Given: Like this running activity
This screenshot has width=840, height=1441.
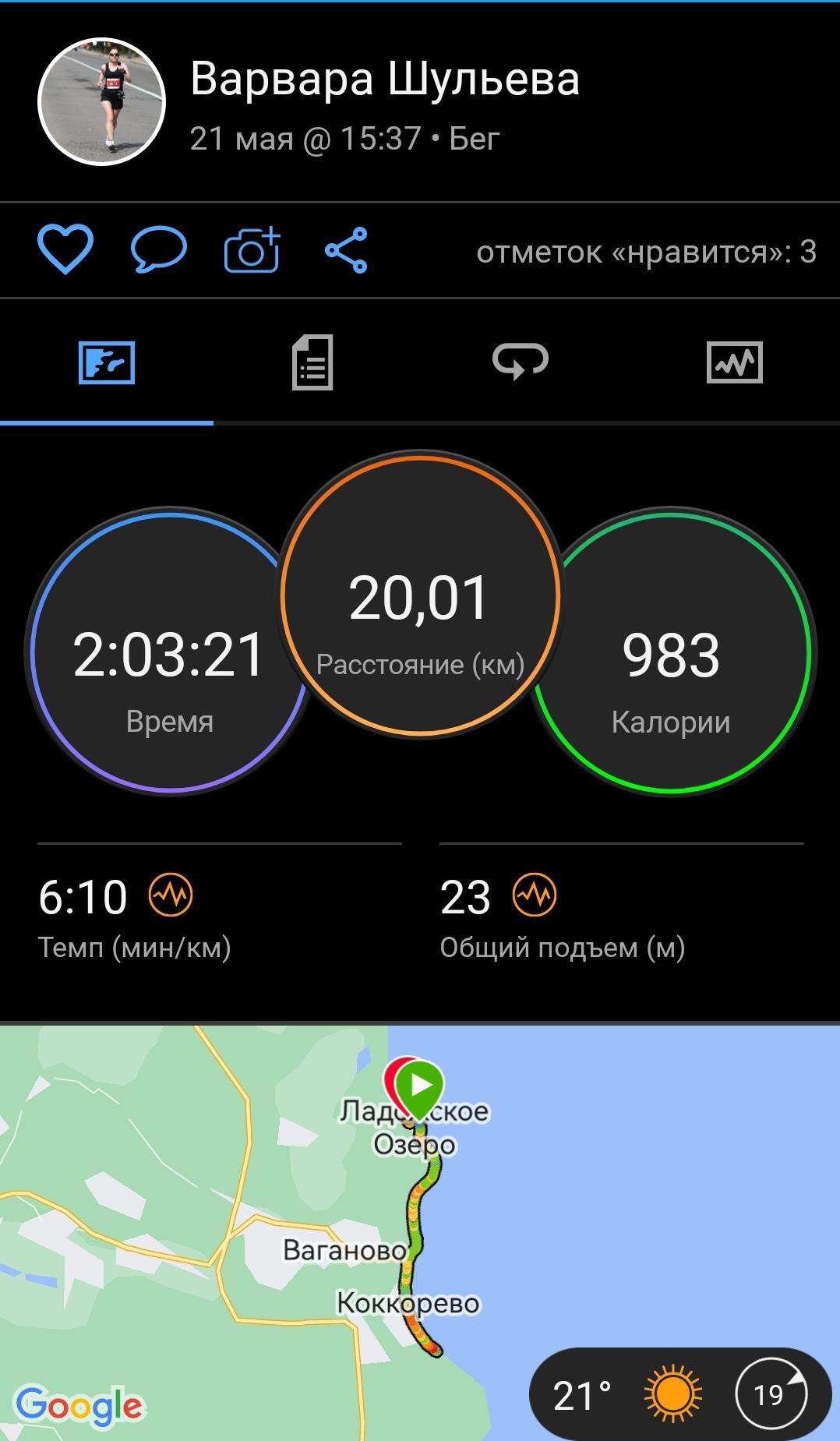Looking at the screenshot, I should [65, 249].
